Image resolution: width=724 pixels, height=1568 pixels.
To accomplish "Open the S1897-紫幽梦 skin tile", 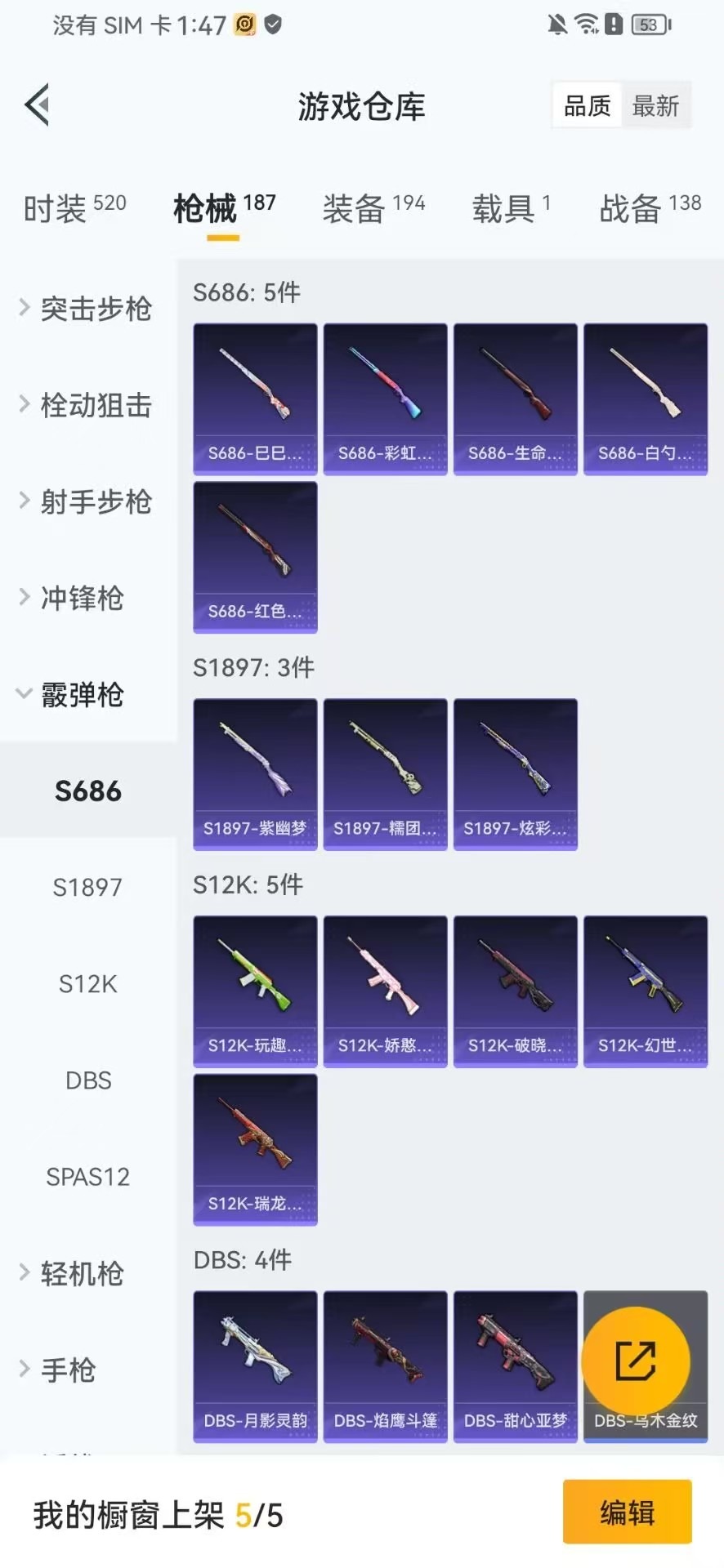I will coord(255,774).
